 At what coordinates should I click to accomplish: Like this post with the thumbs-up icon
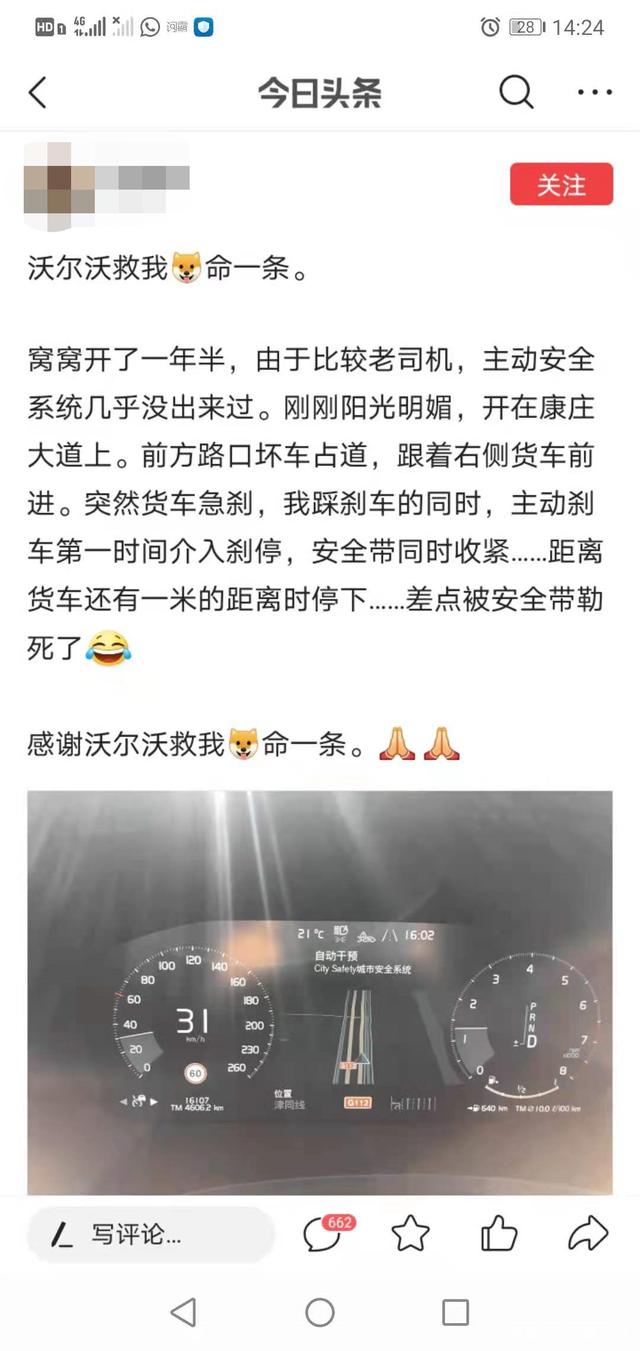click(x=499, y=1234)
